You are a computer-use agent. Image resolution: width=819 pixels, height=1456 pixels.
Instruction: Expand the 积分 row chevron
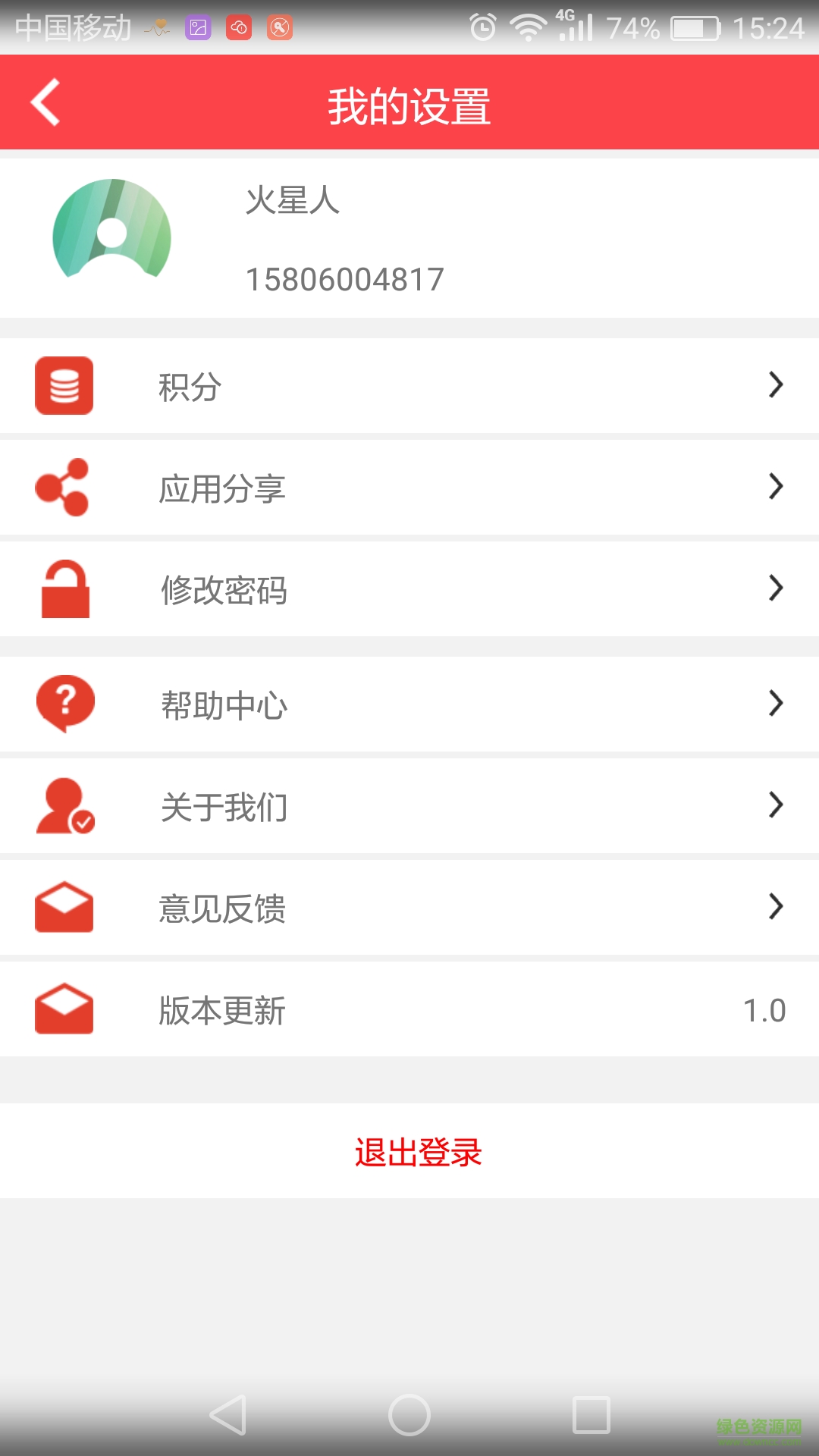click(x=776, y=385)
